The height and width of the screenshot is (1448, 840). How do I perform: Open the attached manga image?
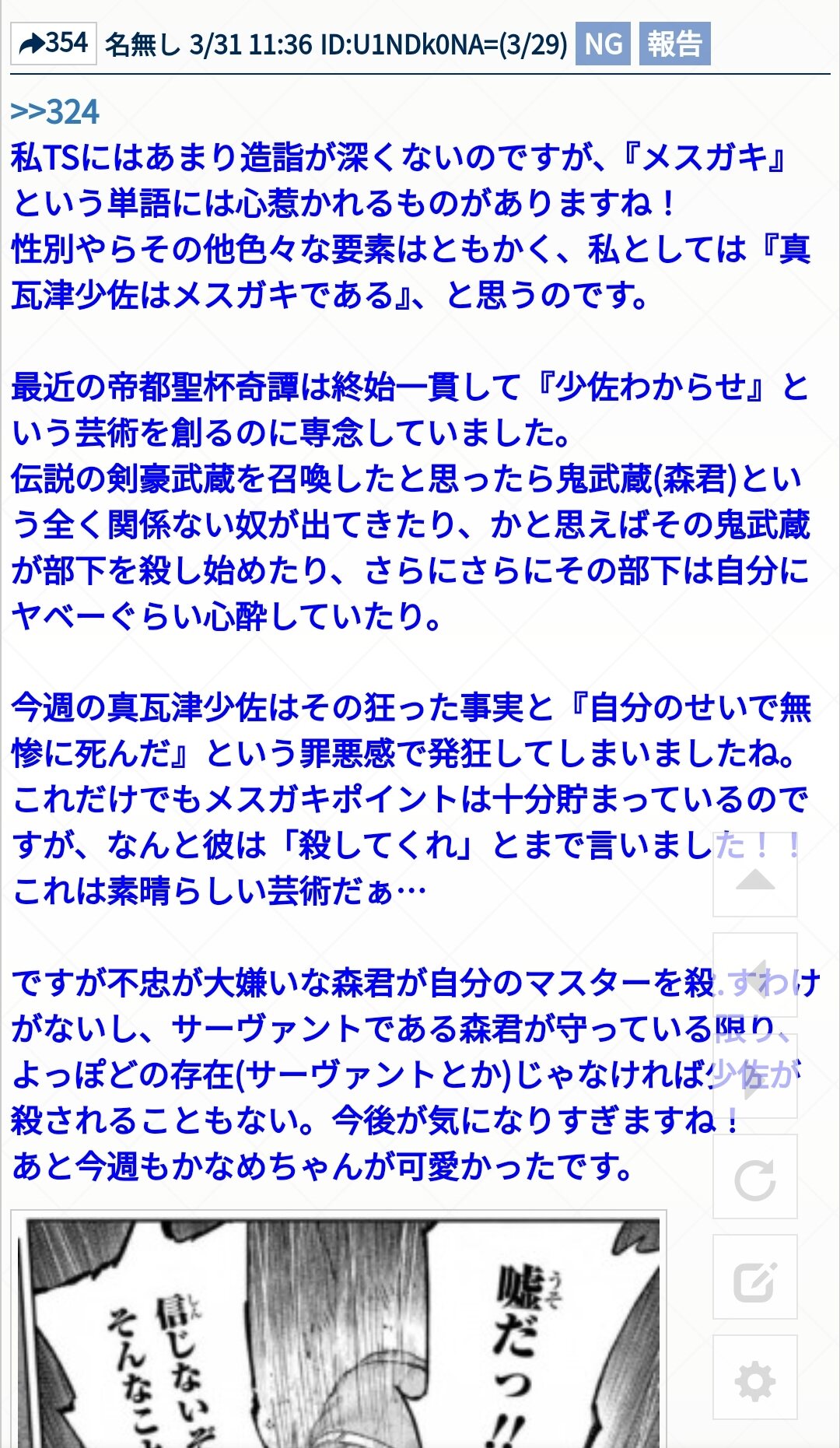click(x=339, y=1331)
